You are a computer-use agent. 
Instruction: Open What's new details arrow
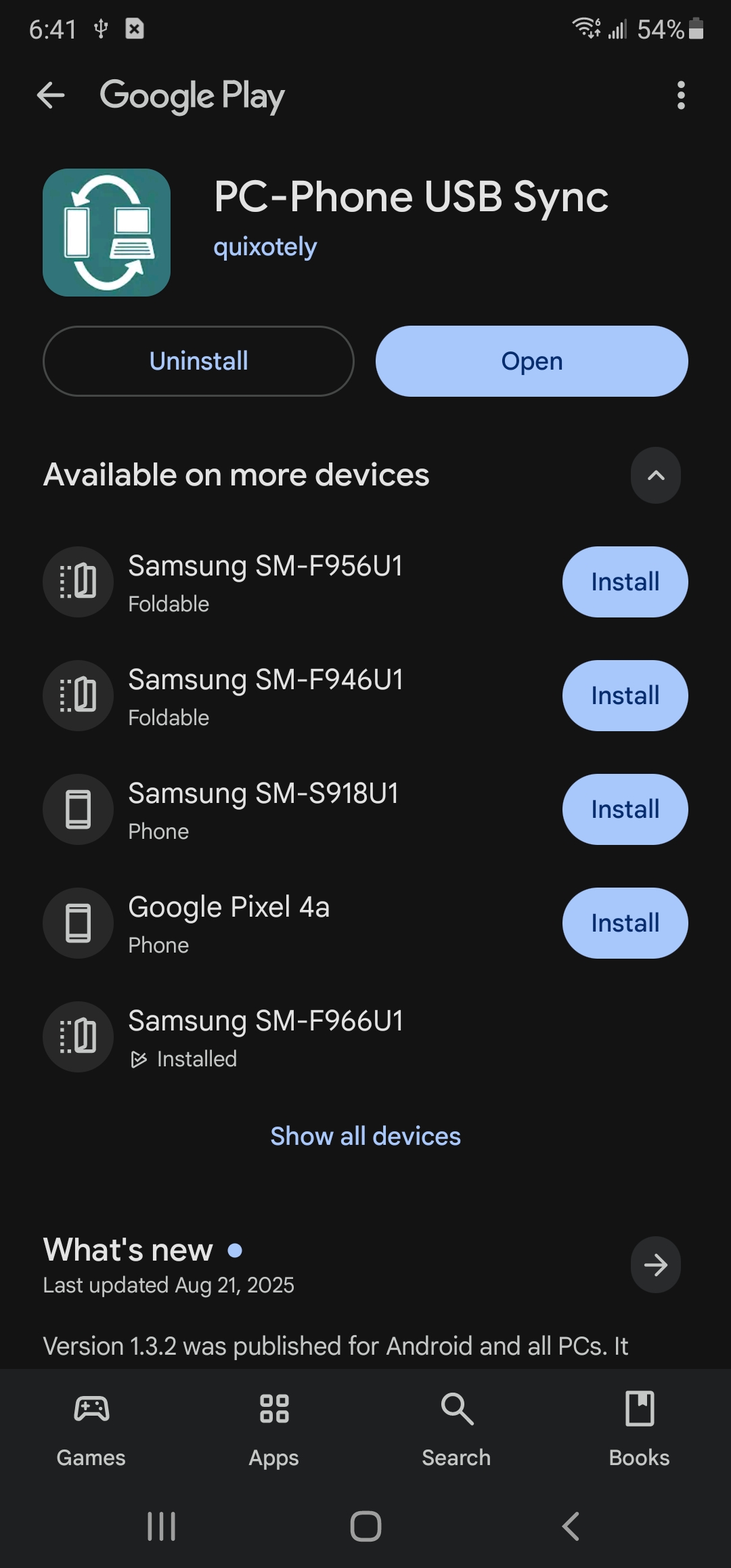(655, 1265)
